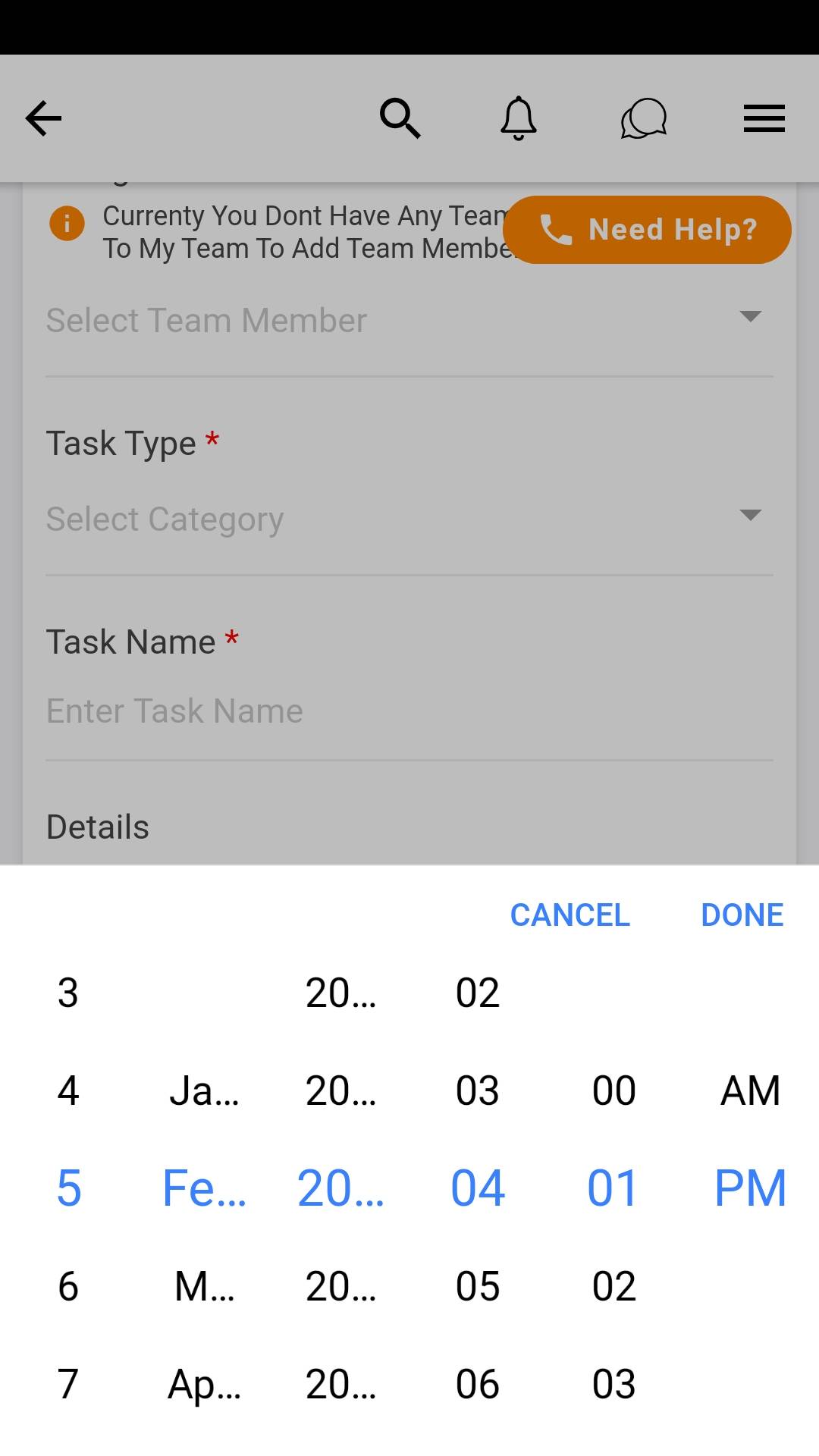Screen dimensions: 819x1456
Task: Pick minute 02 in the picker
Action: point(613,1286)
